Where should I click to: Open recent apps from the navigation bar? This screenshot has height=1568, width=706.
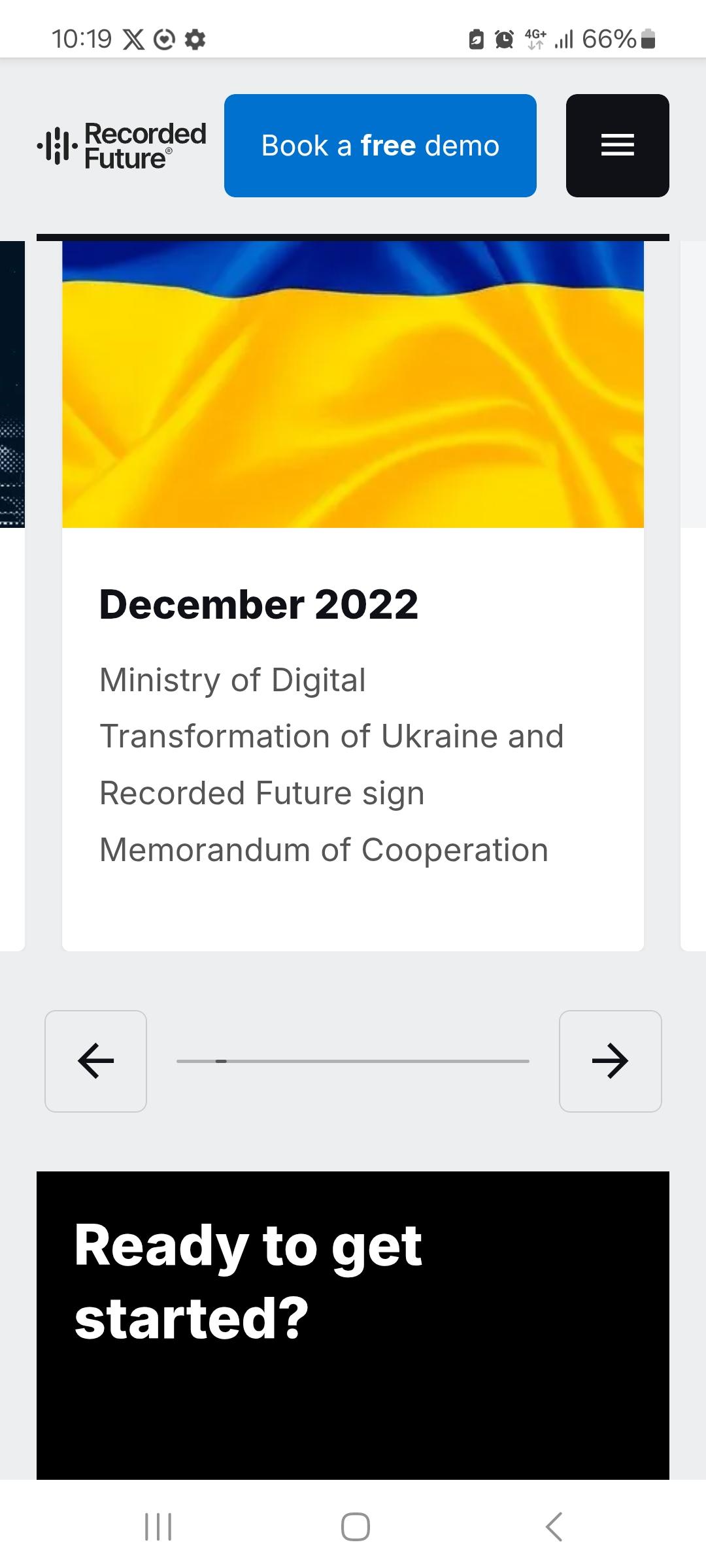158,1527
